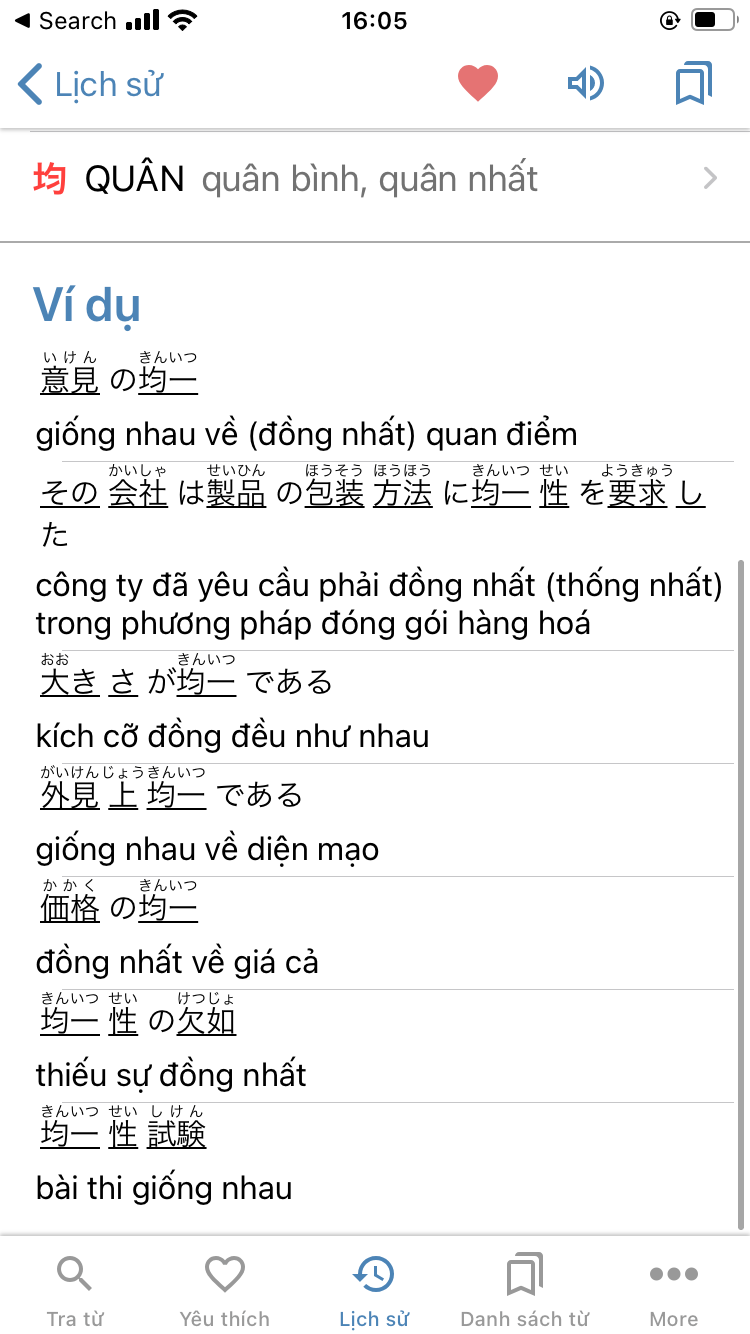Return to Search app via status bar

click(x=66, y=21)
